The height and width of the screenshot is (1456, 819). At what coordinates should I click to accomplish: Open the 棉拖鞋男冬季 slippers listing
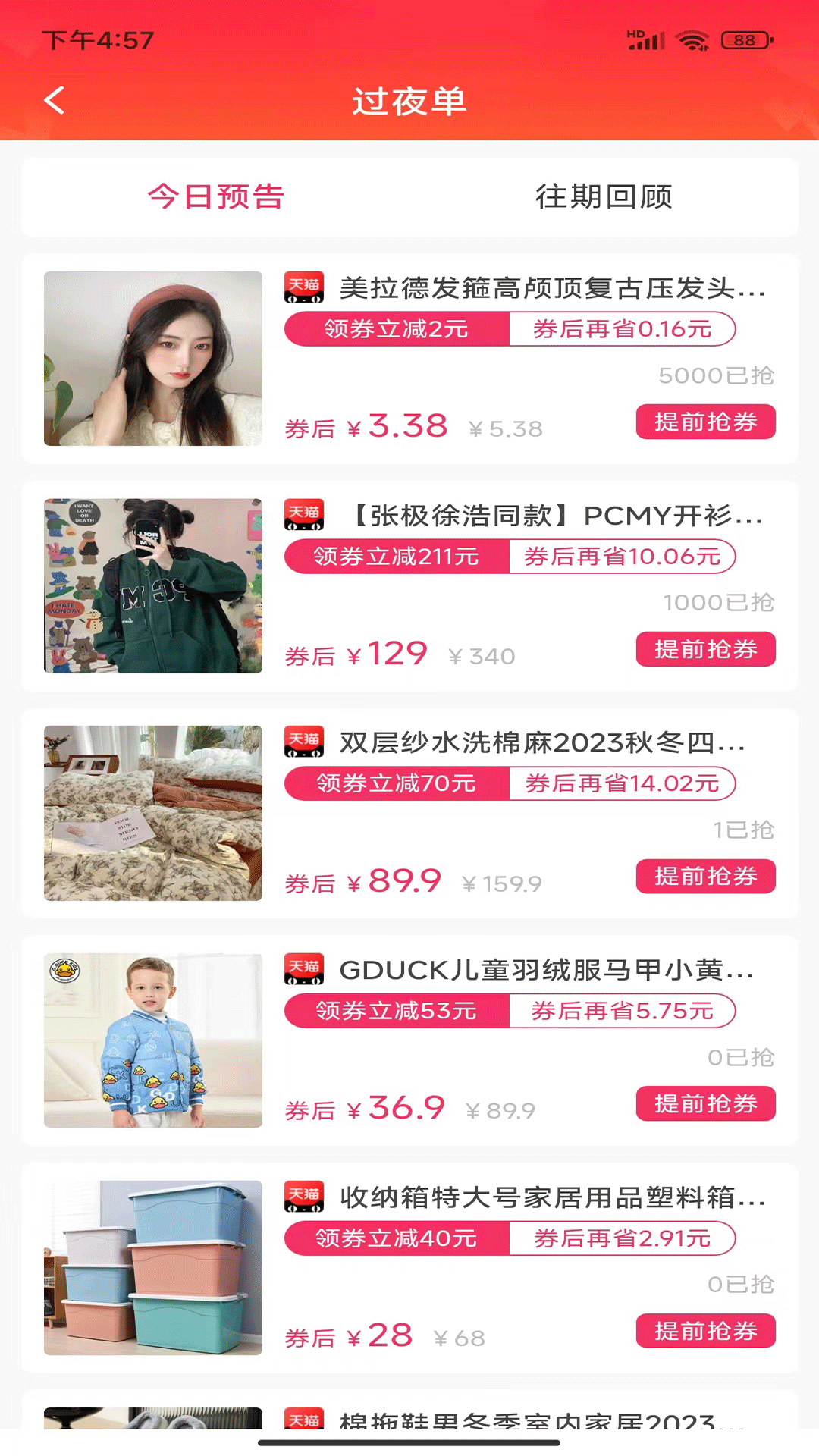(531, 1420)
